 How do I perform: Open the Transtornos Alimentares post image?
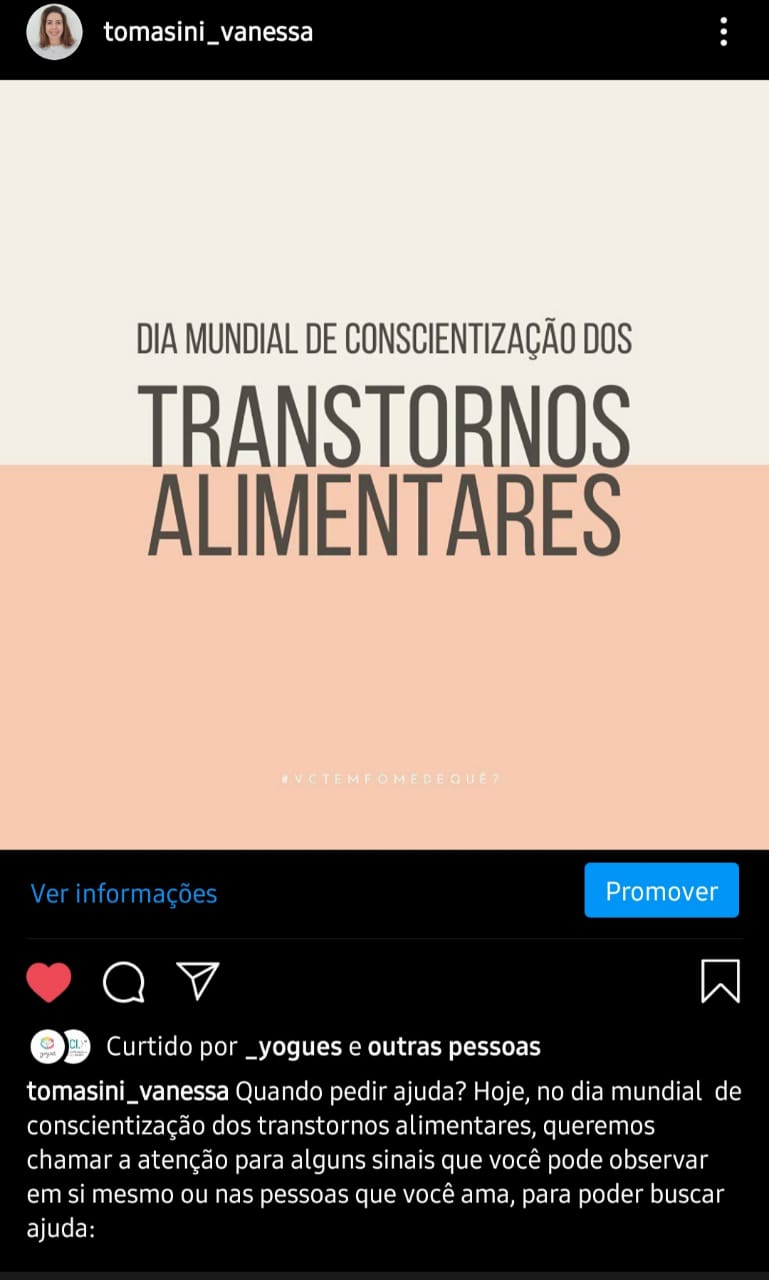point(384,465)
